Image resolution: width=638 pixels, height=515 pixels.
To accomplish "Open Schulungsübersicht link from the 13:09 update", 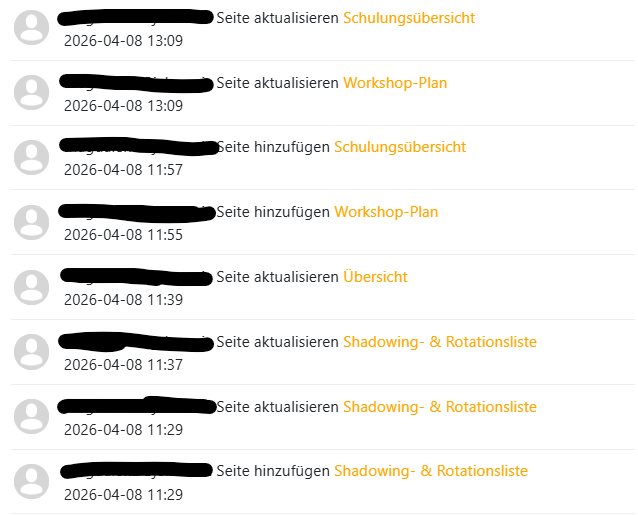I will pos(408,18).
